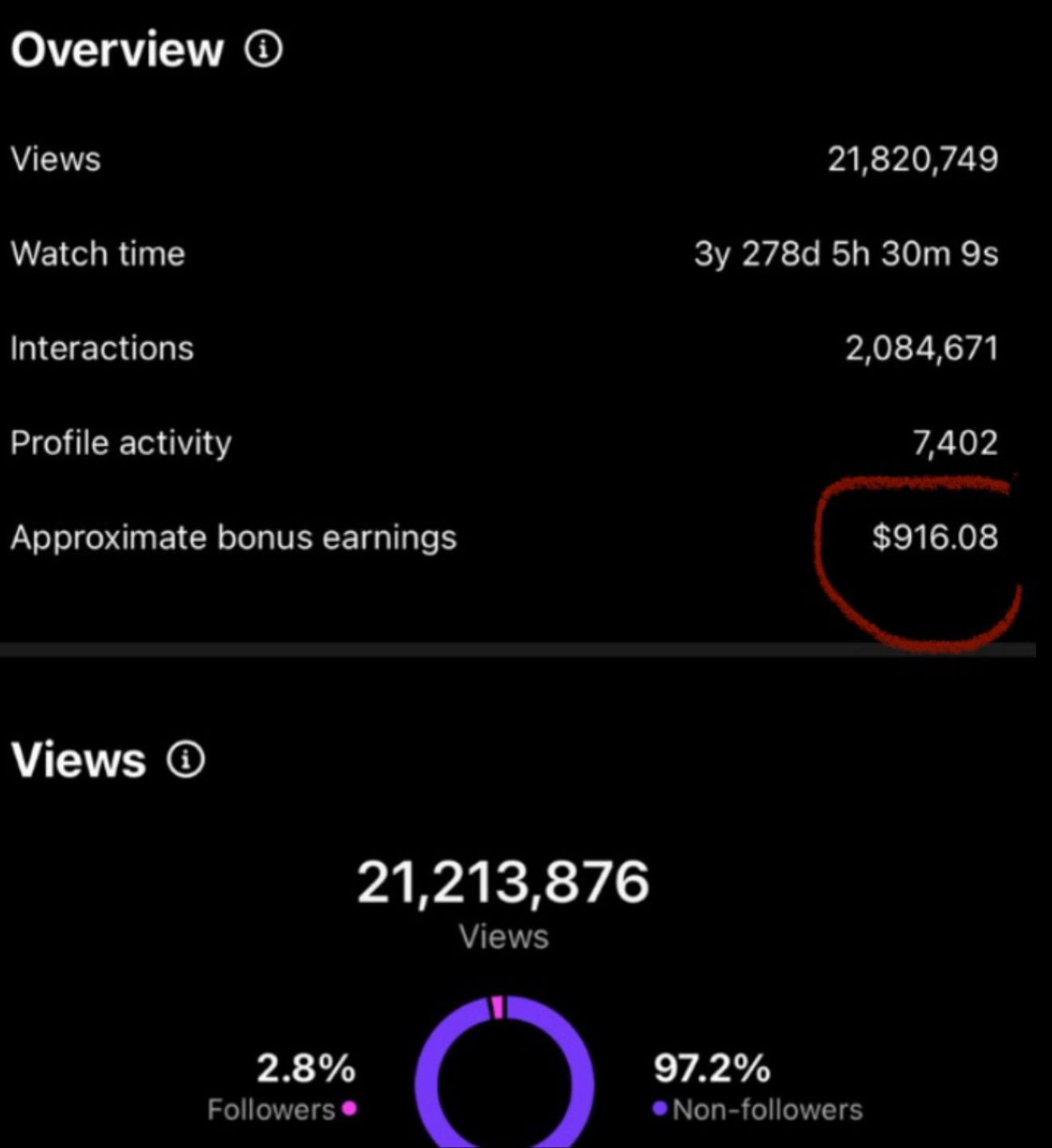Open the Overview info icon
1052x1148 pixels.
pyautogui.click(x=262, y=50)
